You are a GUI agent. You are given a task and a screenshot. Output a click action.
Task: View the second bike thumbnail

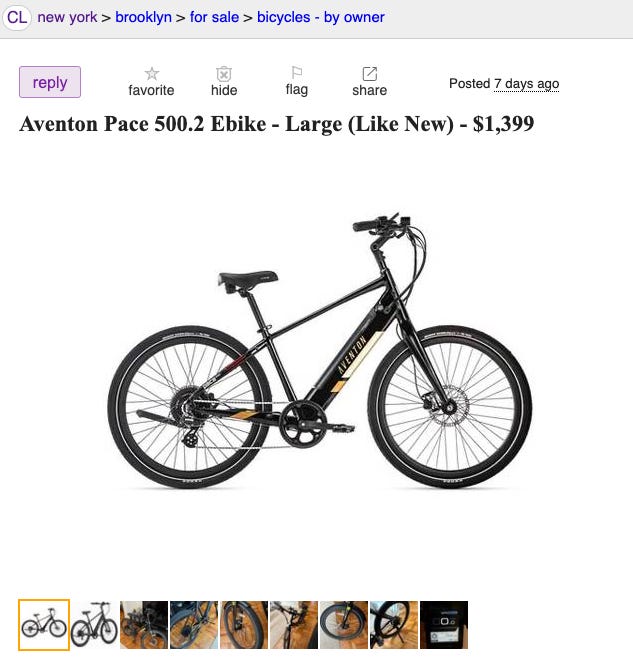coord(94,625)
